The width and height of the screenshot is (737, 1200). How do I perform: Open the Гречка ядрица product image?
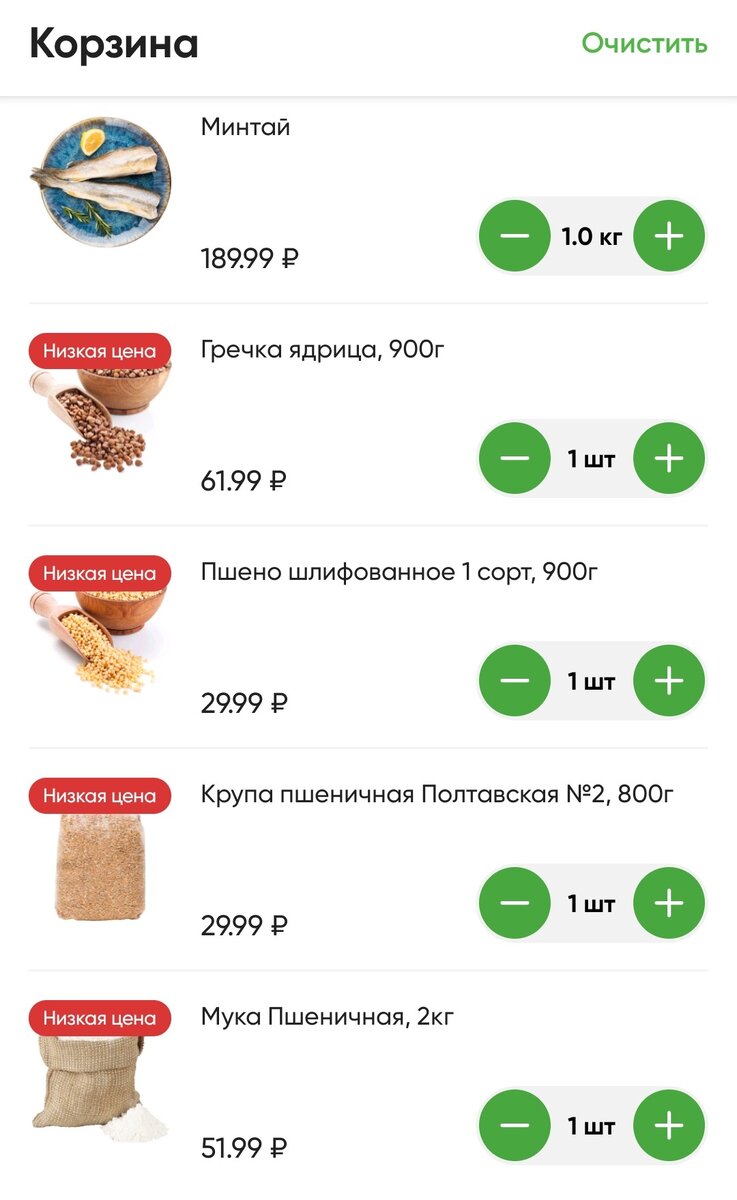pyautogui.click(x=100, y=415)
